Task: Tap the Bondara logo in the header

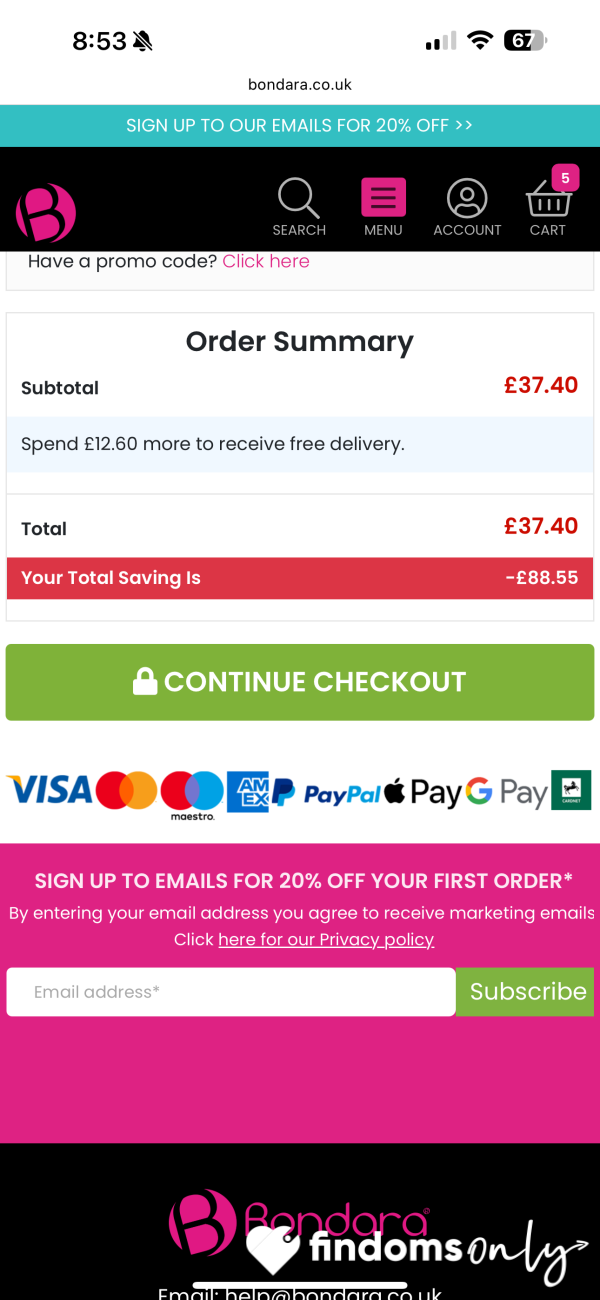Action: tap(46, 213)
